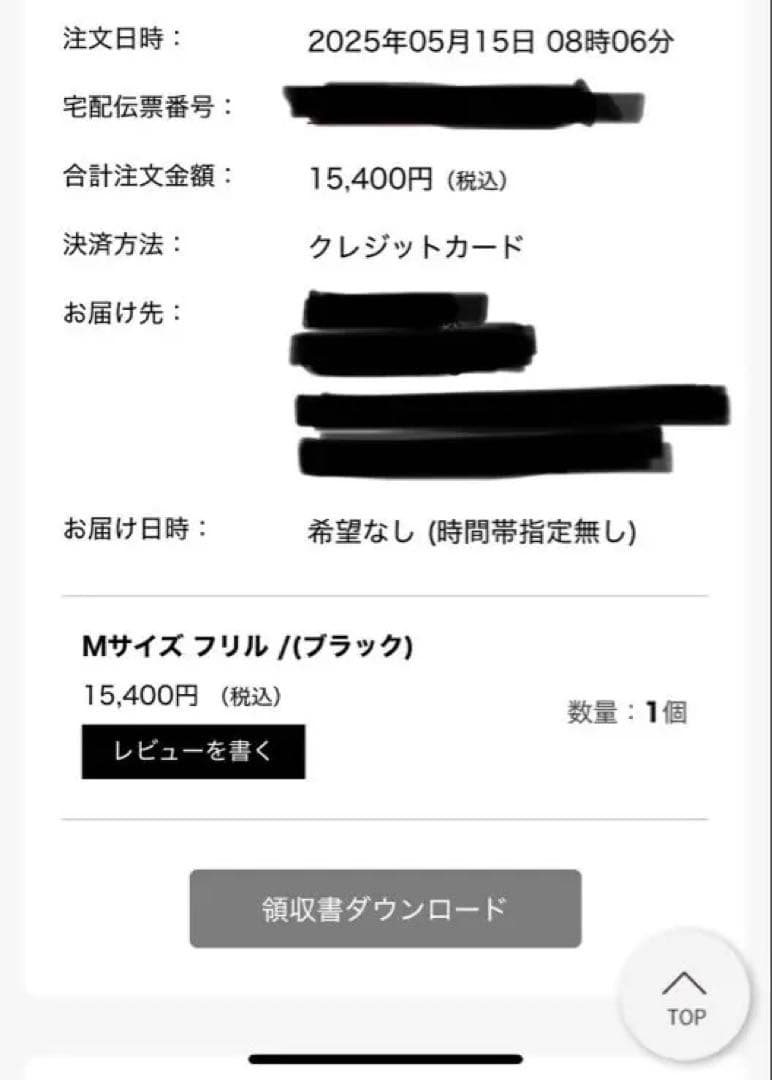772x1080 pixels.
Task: Click the 数量：1個 quantity text
Action: (x=629, y=713)
